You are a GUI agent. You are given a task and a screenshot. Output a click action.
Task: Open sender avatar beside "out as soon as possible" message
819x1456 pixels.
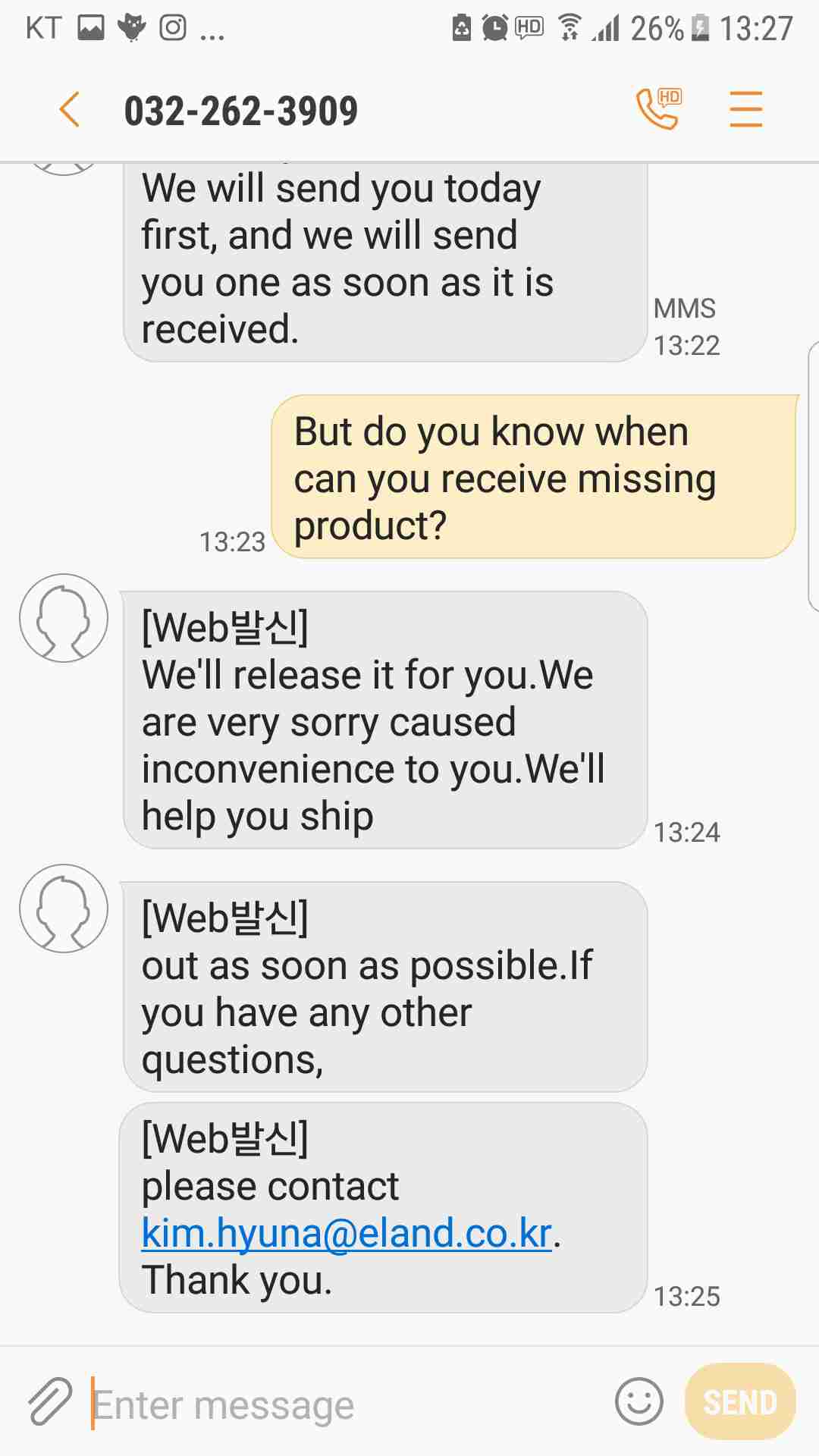point(64,908)
